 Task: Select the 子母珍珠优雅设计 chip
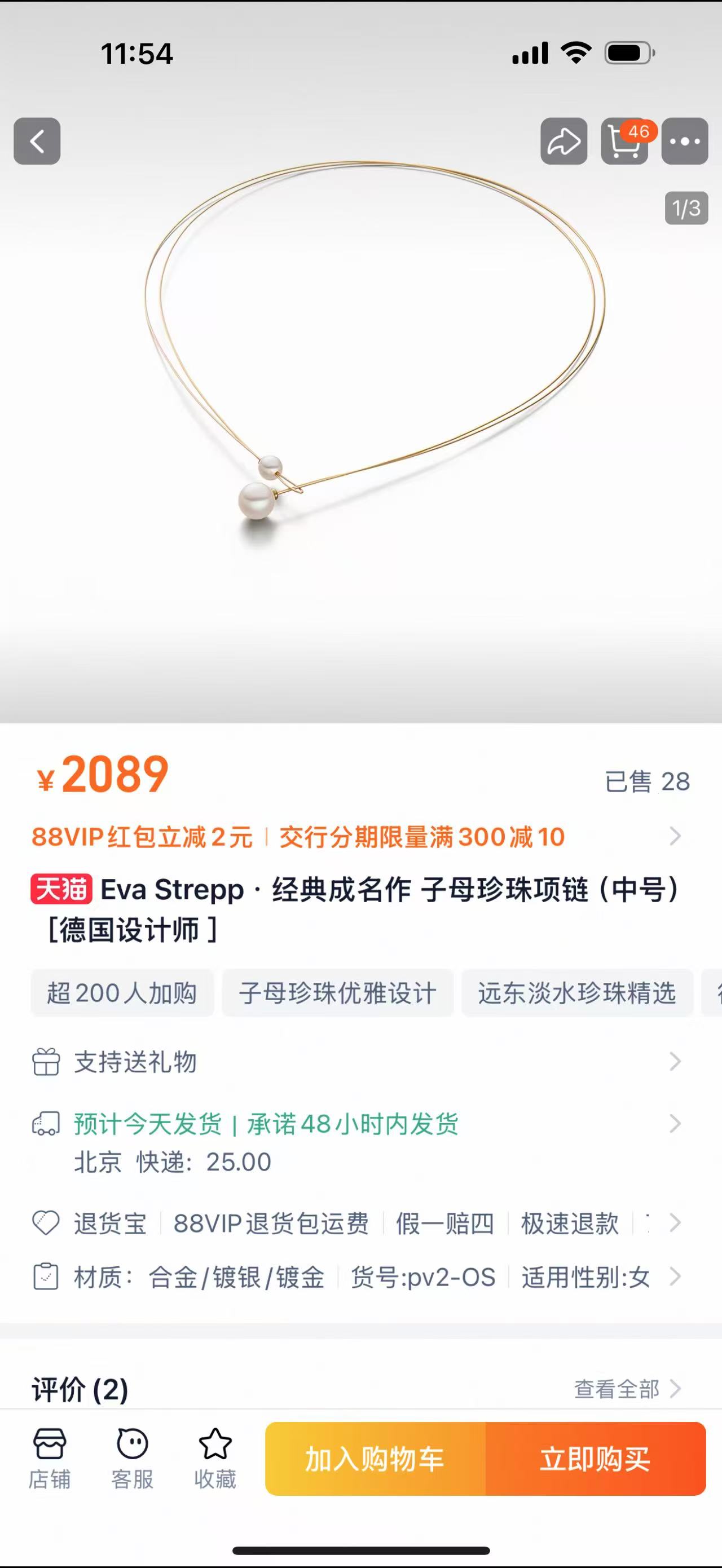point(338,993)
